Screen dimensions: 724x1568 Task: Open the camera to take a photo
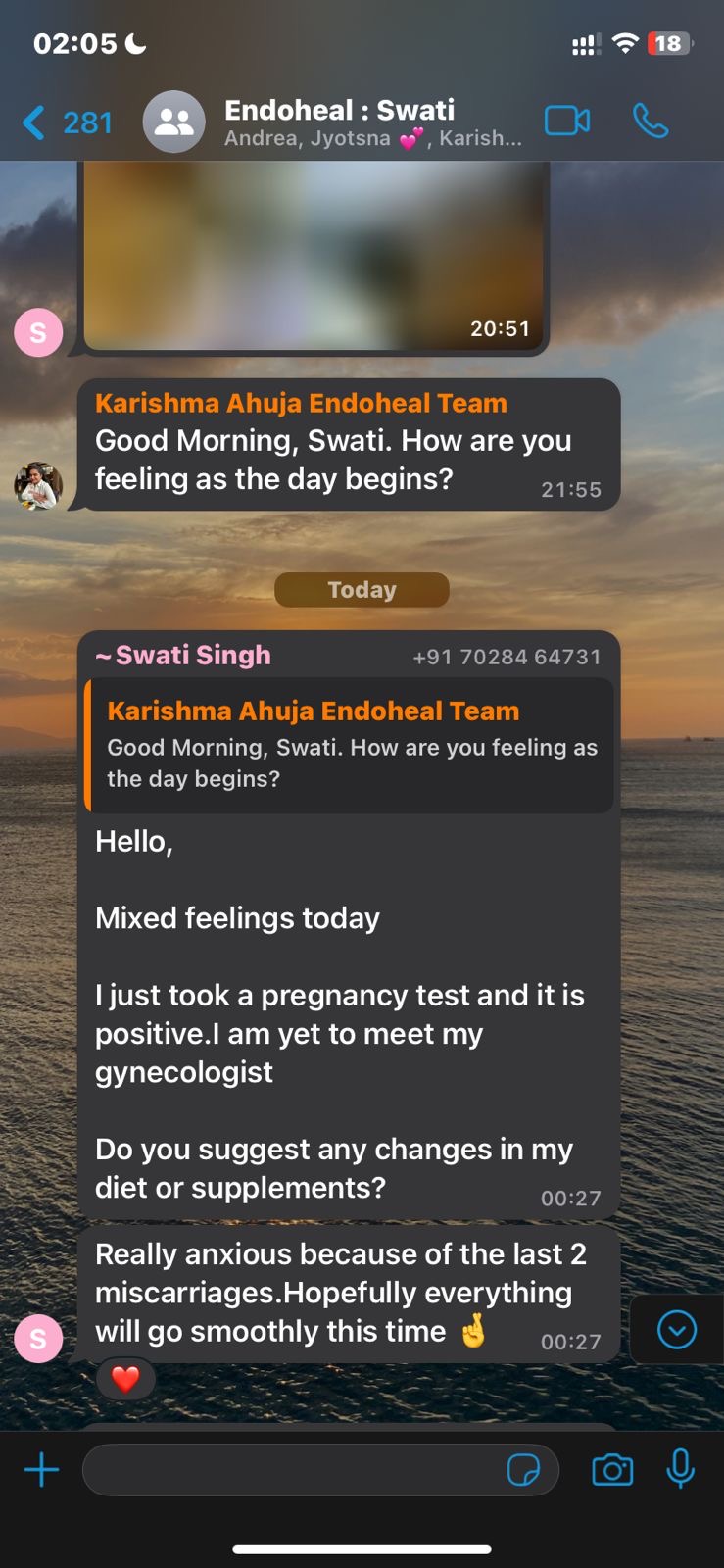pos(612,1470)
